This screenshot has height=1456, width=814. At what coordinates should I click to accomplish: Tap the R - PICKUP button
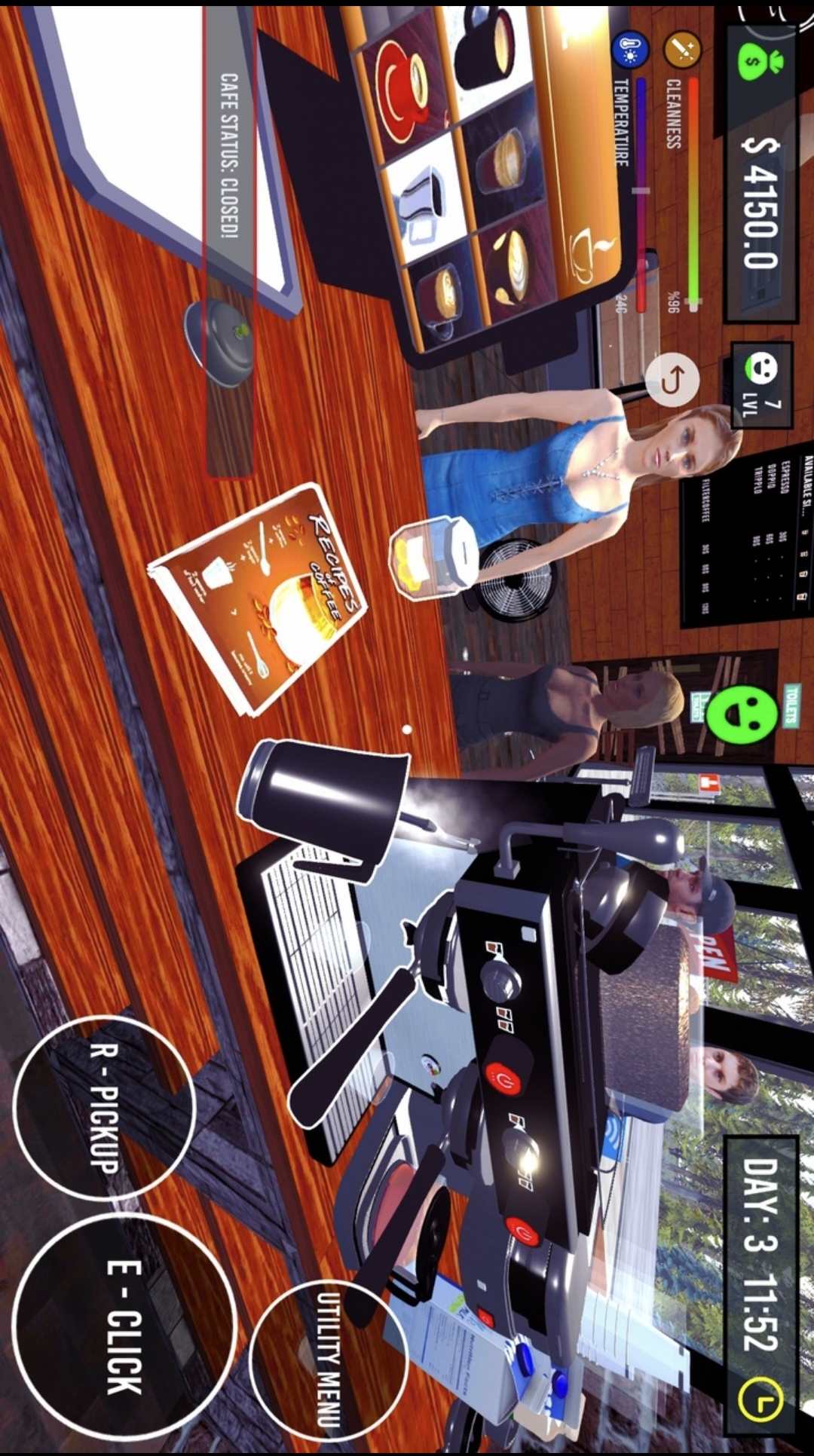tap(104, 1108)
